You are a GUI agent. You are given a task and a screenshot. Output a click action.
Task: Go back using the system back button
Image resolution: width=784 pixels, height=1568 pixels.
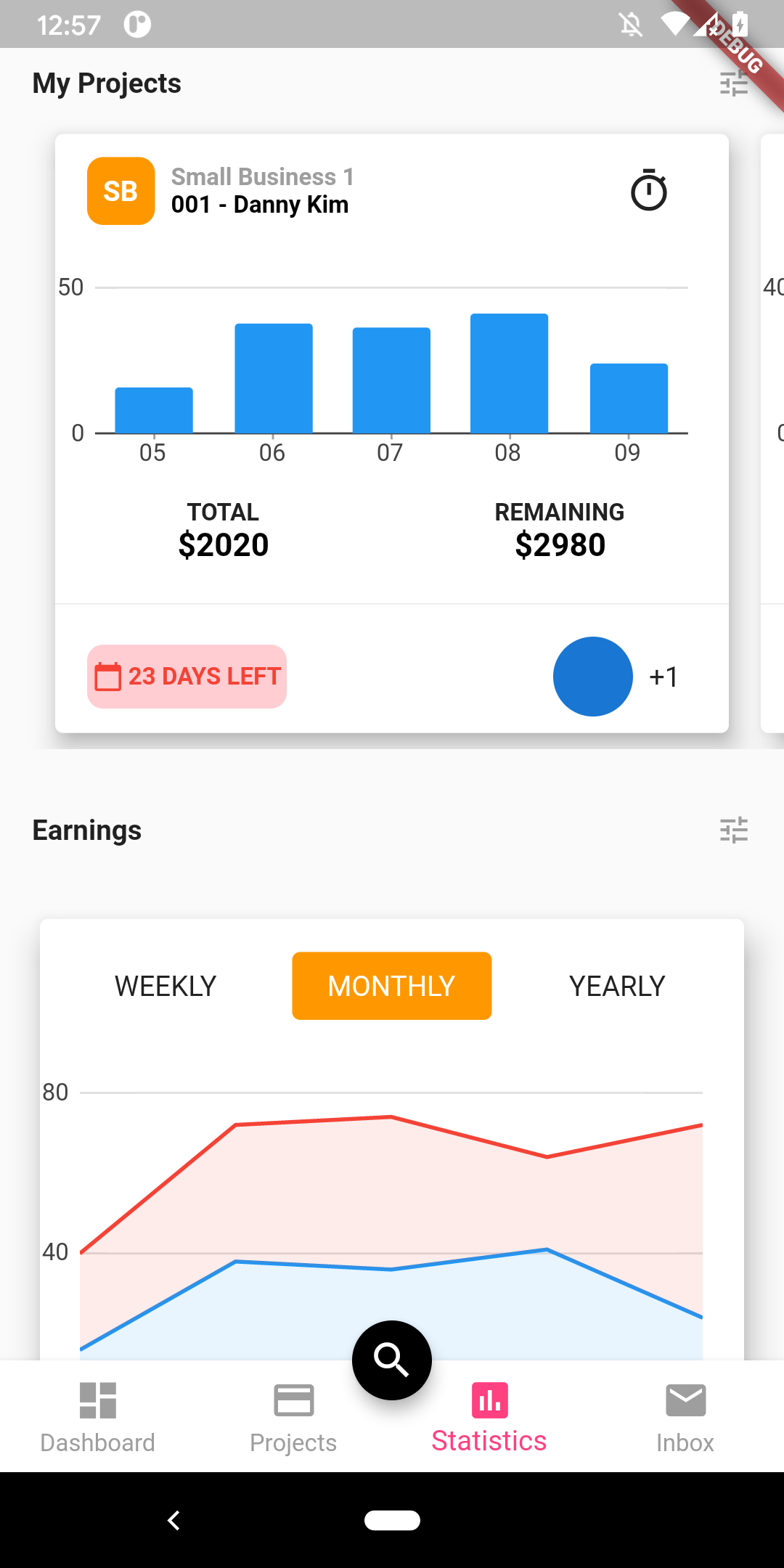tap(173, 1520)
